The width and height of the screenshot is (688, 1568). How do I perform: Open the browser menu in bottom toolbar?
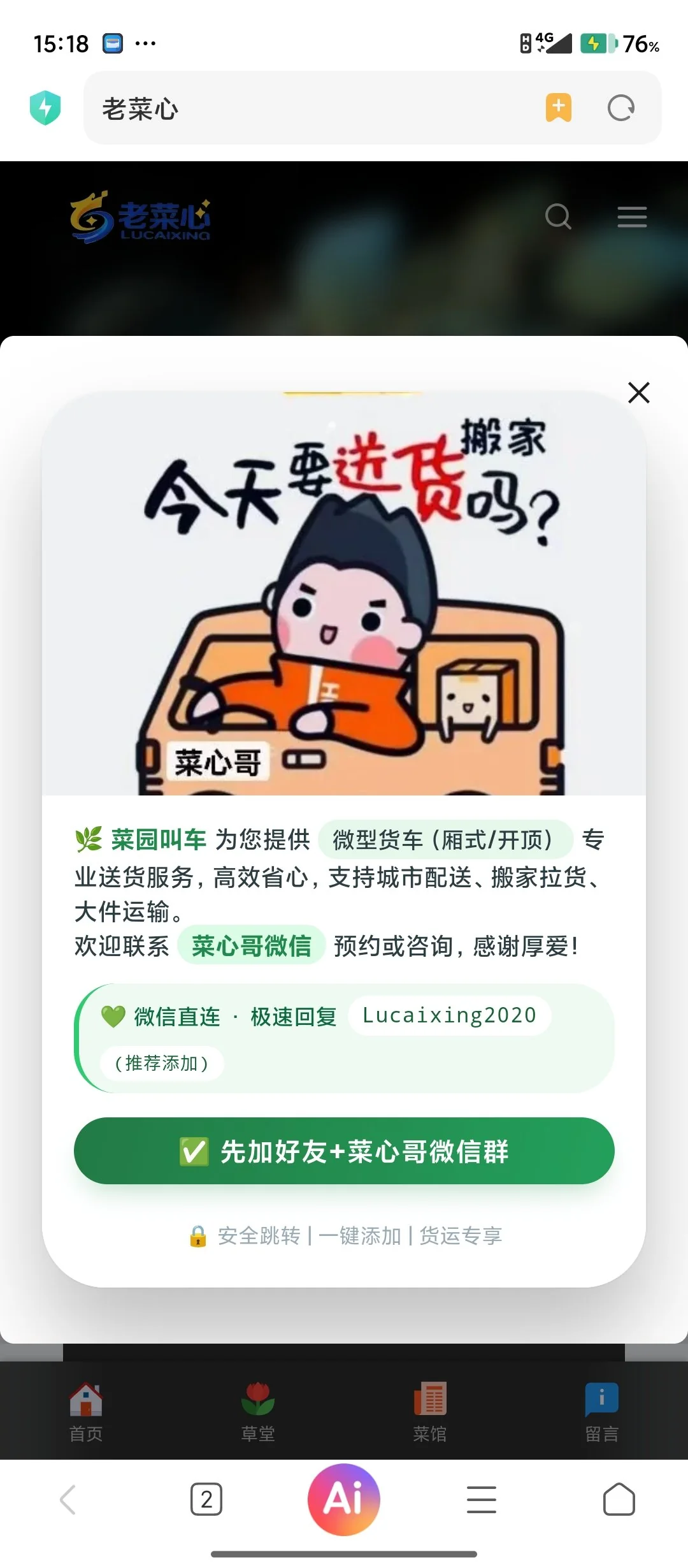tap(482, 1499)
